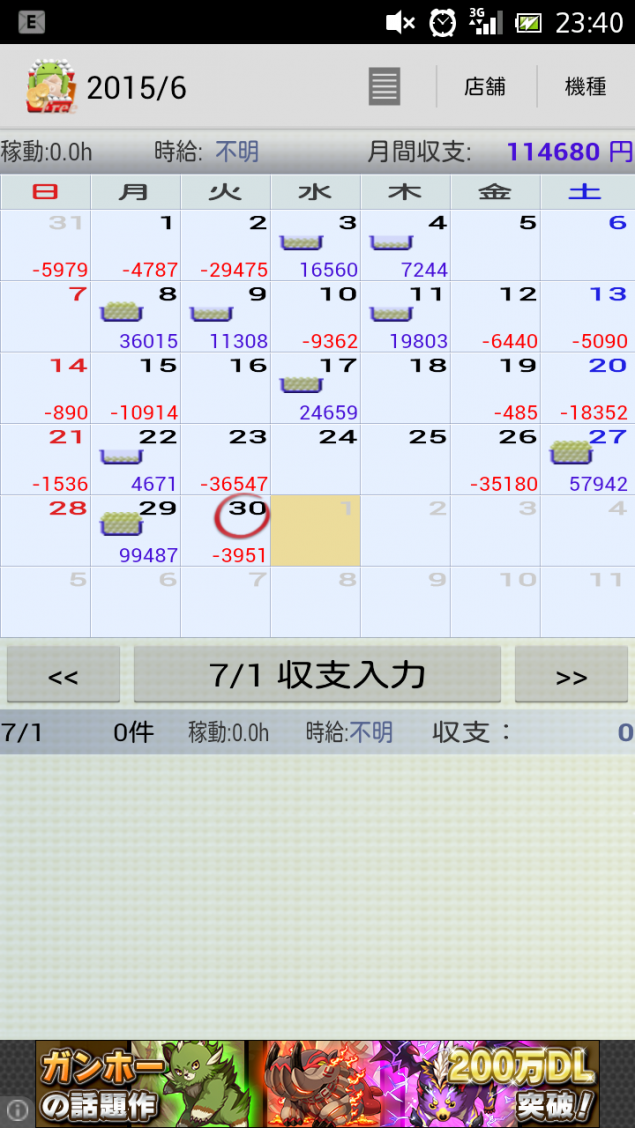Image resolution: width=635 pixels, height=1128 pixels.
Task: Select highlighted July 1 cell
Action: coord(316,531)
